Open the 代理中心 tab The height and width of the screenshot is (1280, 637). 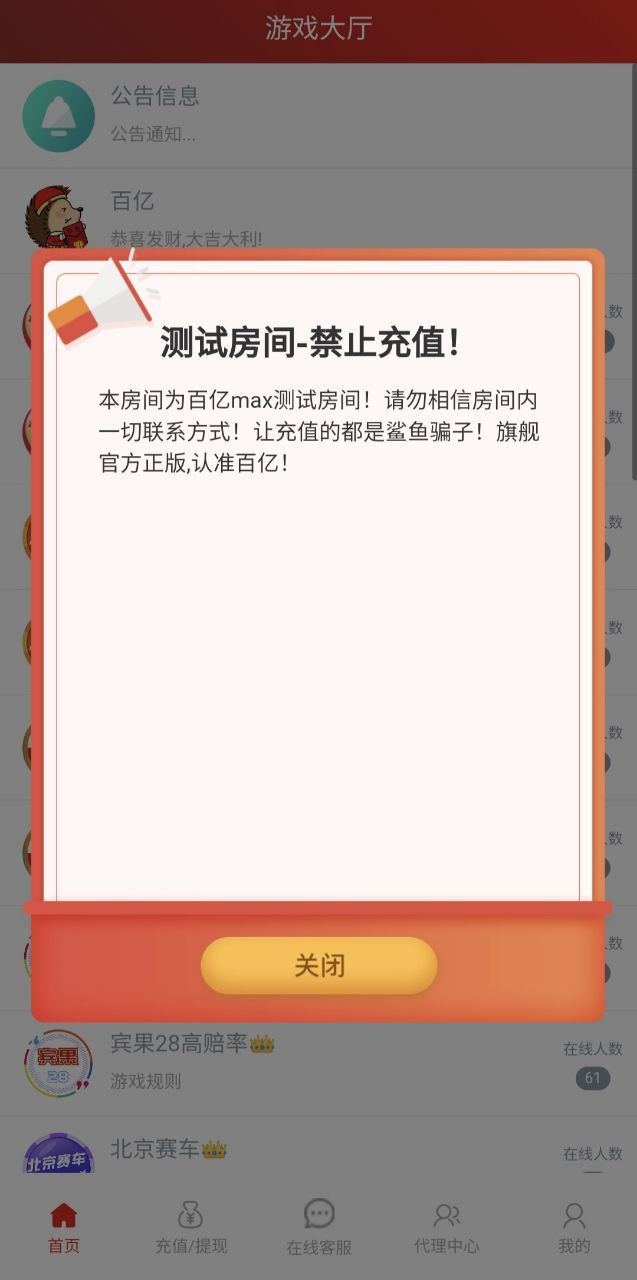(x=446, y=1227)
